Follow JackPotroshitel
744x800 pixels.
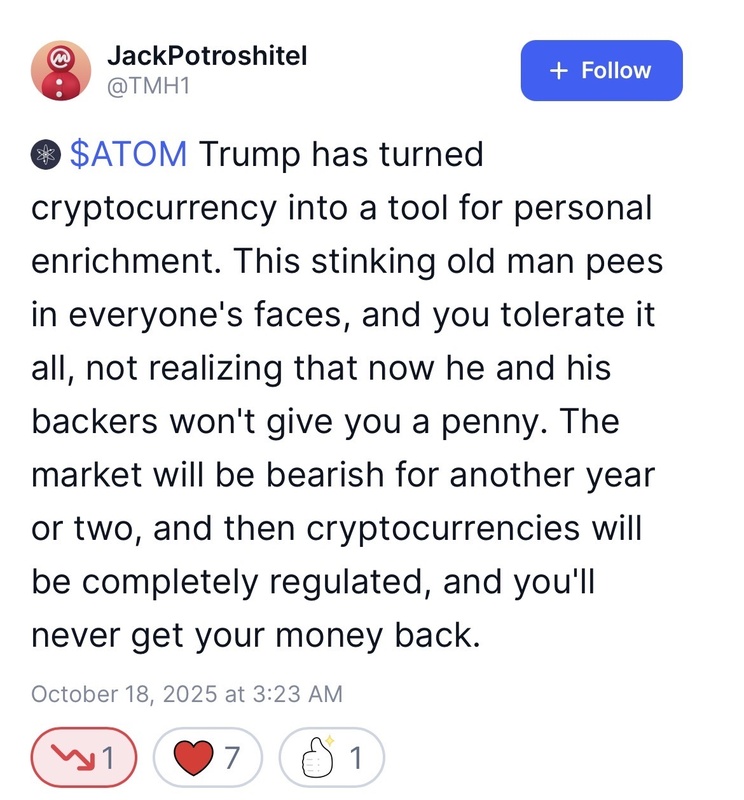pos(601,71)
